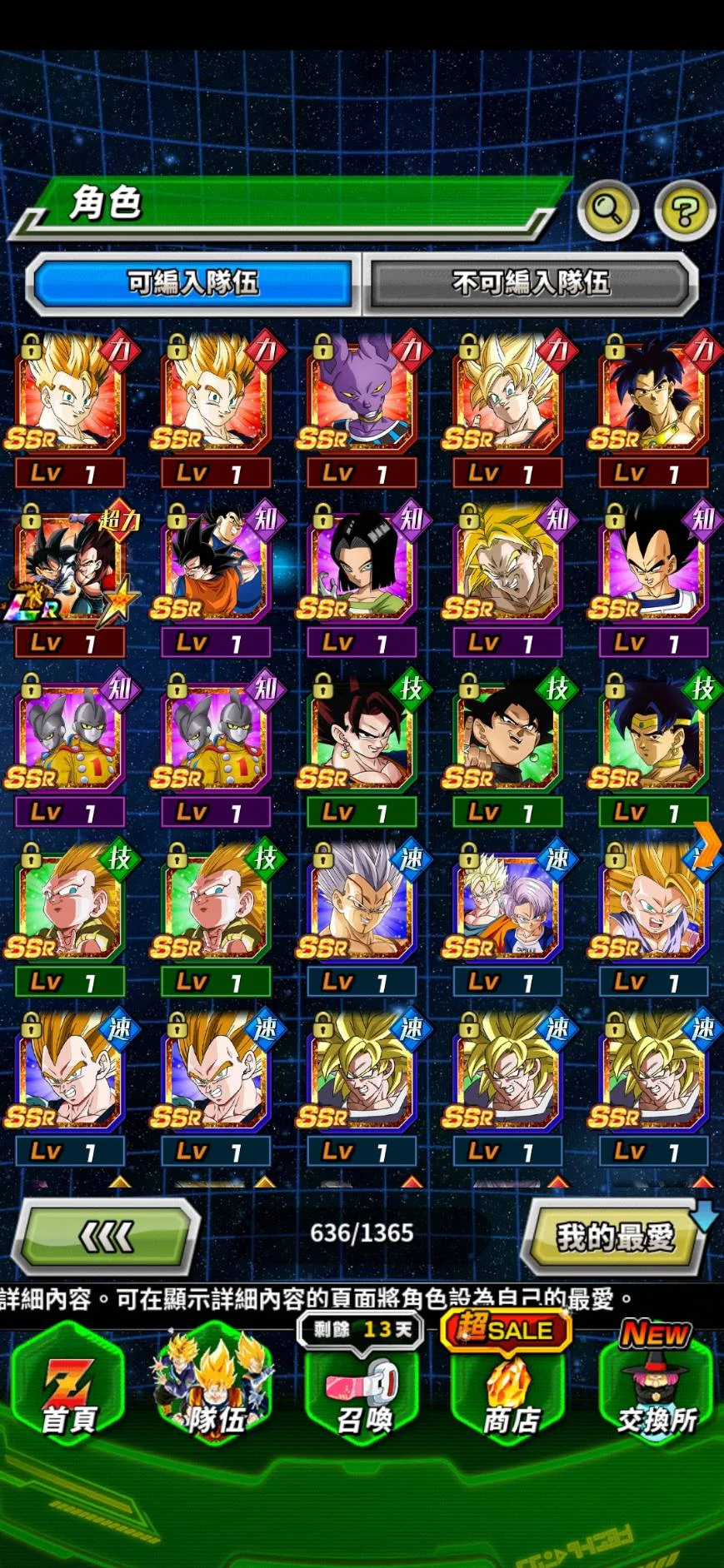Go back with the triple-arrow button
This screenshot has width=724, height=1568.
[106, 1236]
